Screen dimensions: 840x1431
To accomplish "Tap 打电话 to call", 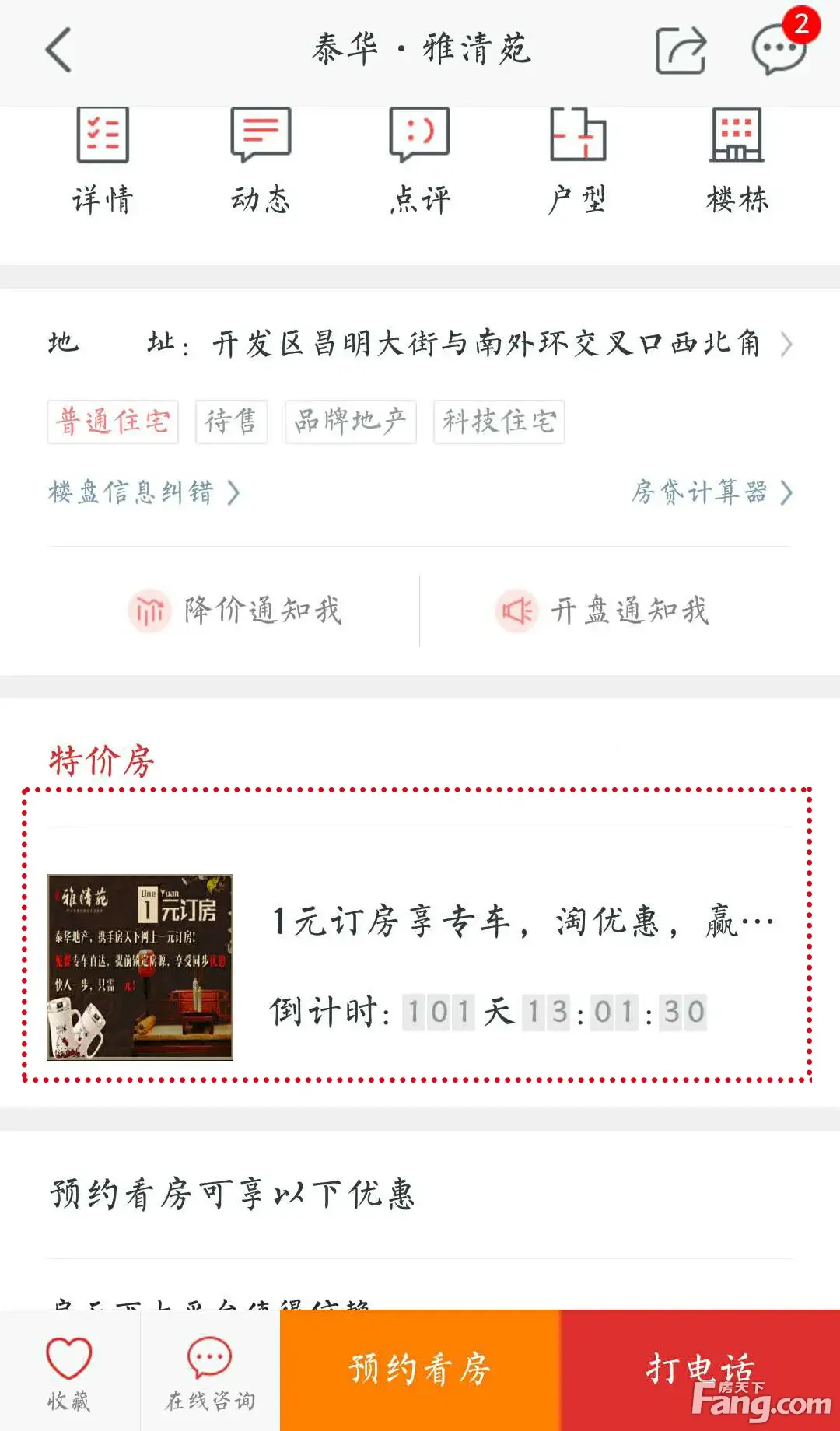I will (x=700, y=1370).
